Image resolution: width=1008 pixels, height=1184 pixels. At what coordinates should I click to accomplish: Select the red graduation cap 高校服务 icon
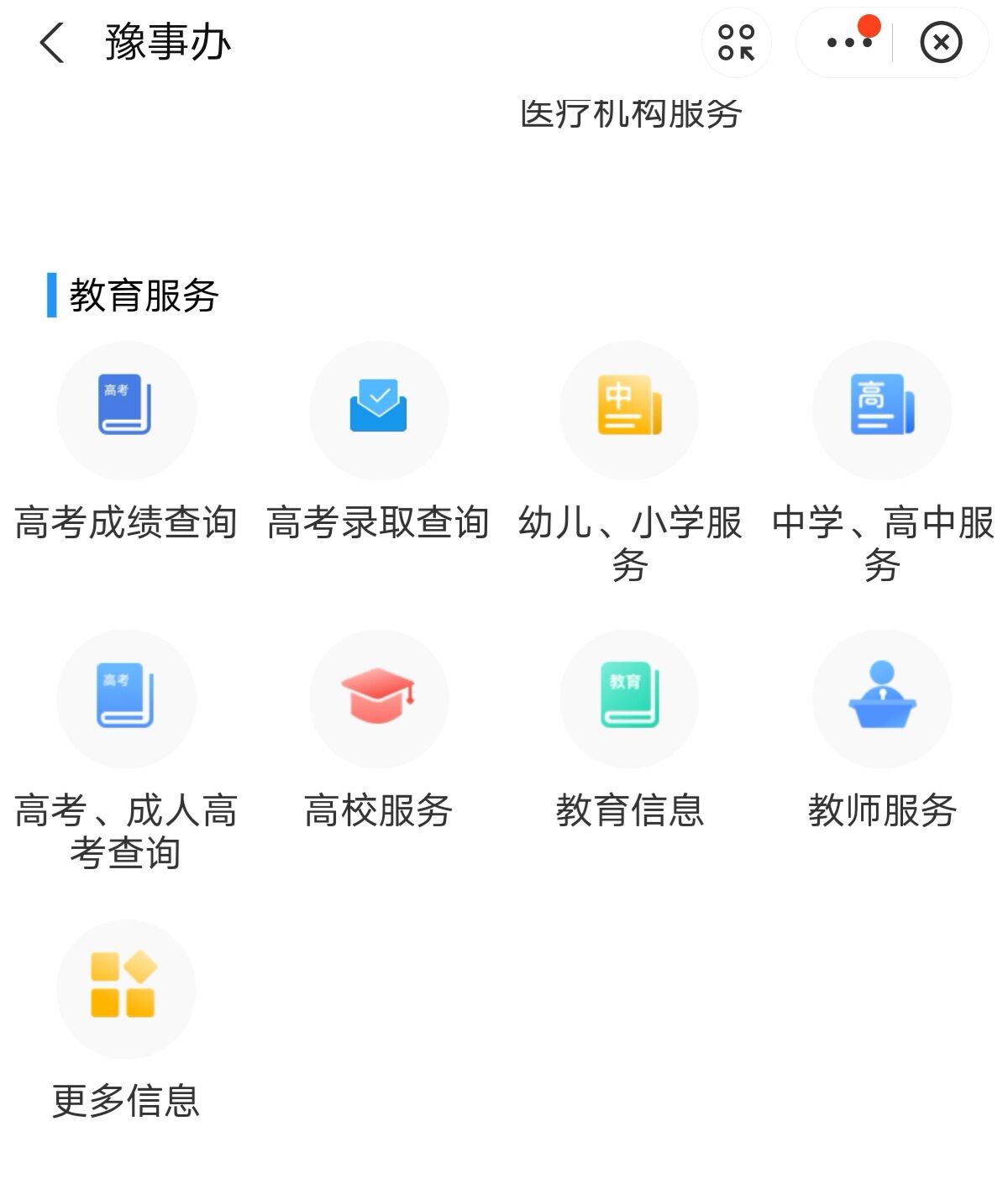pyautogui.click(x=379, y=699)
